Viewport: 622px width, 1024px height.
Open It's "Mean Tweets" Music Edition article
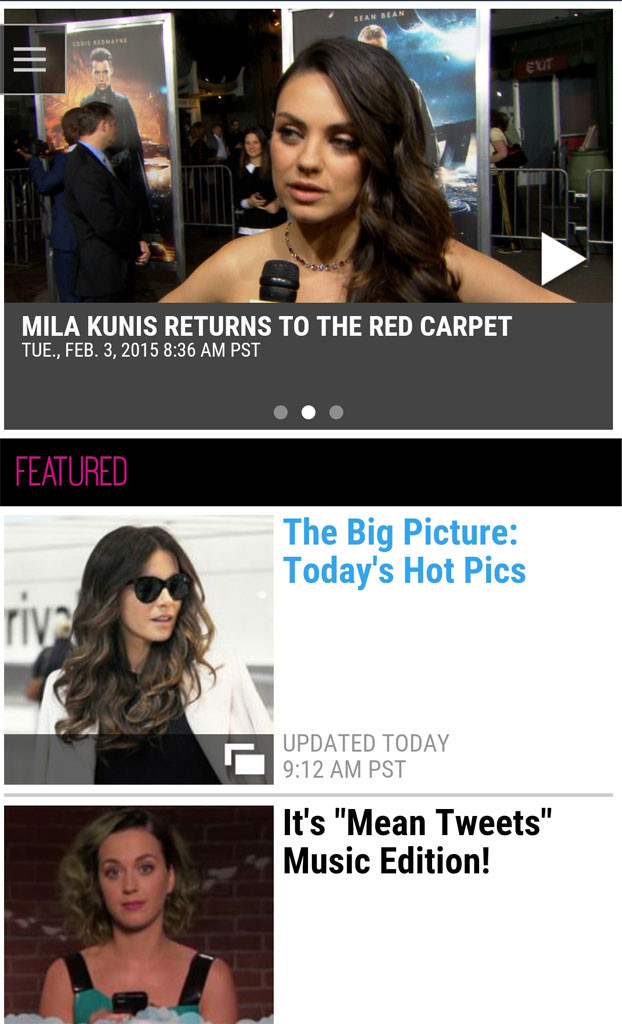tap(417, 841)
